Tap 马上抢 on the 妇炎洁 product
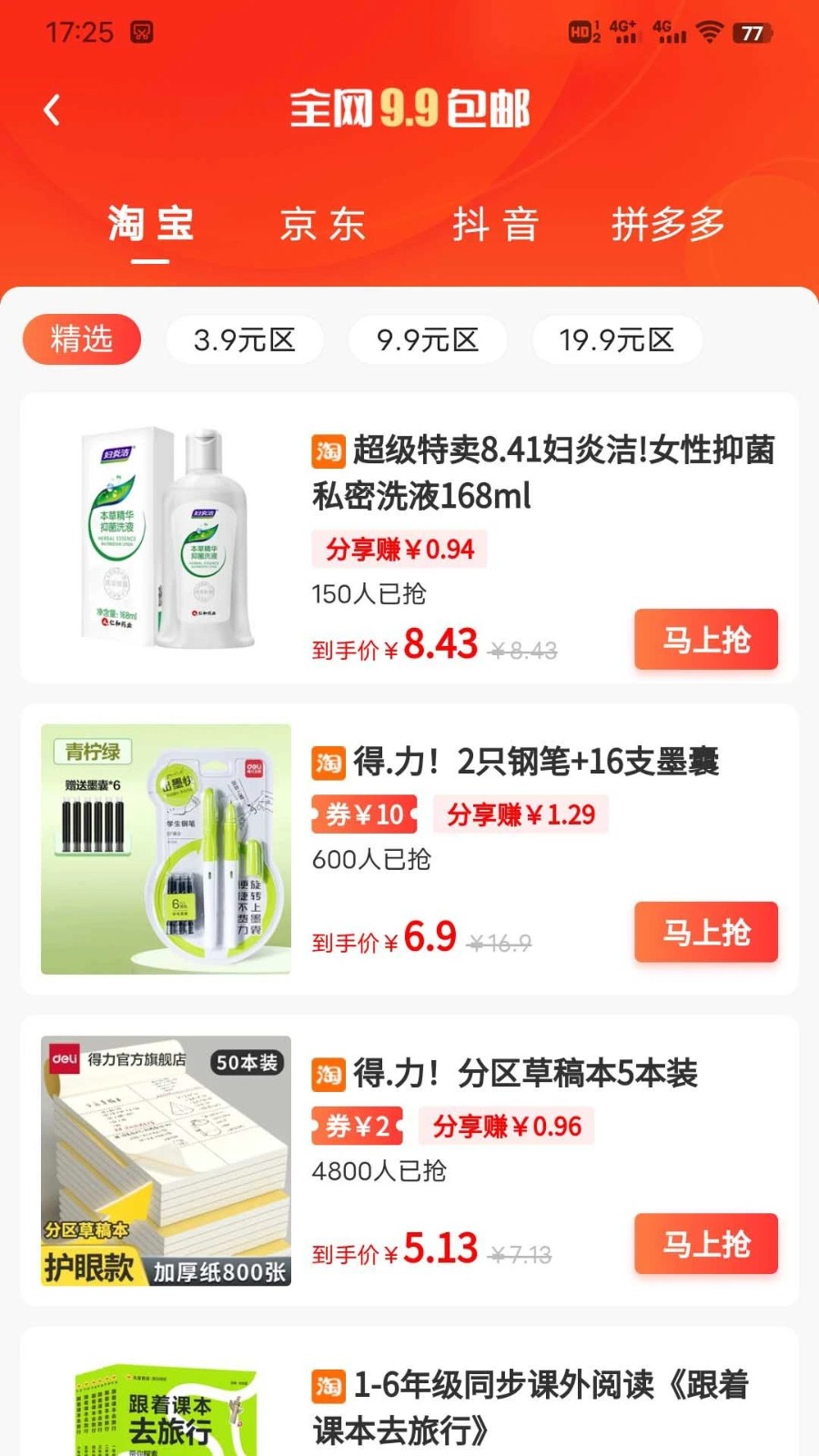The width and height of the screenshot is (819, 1456). pyautogui.click(x=706, y=640)
